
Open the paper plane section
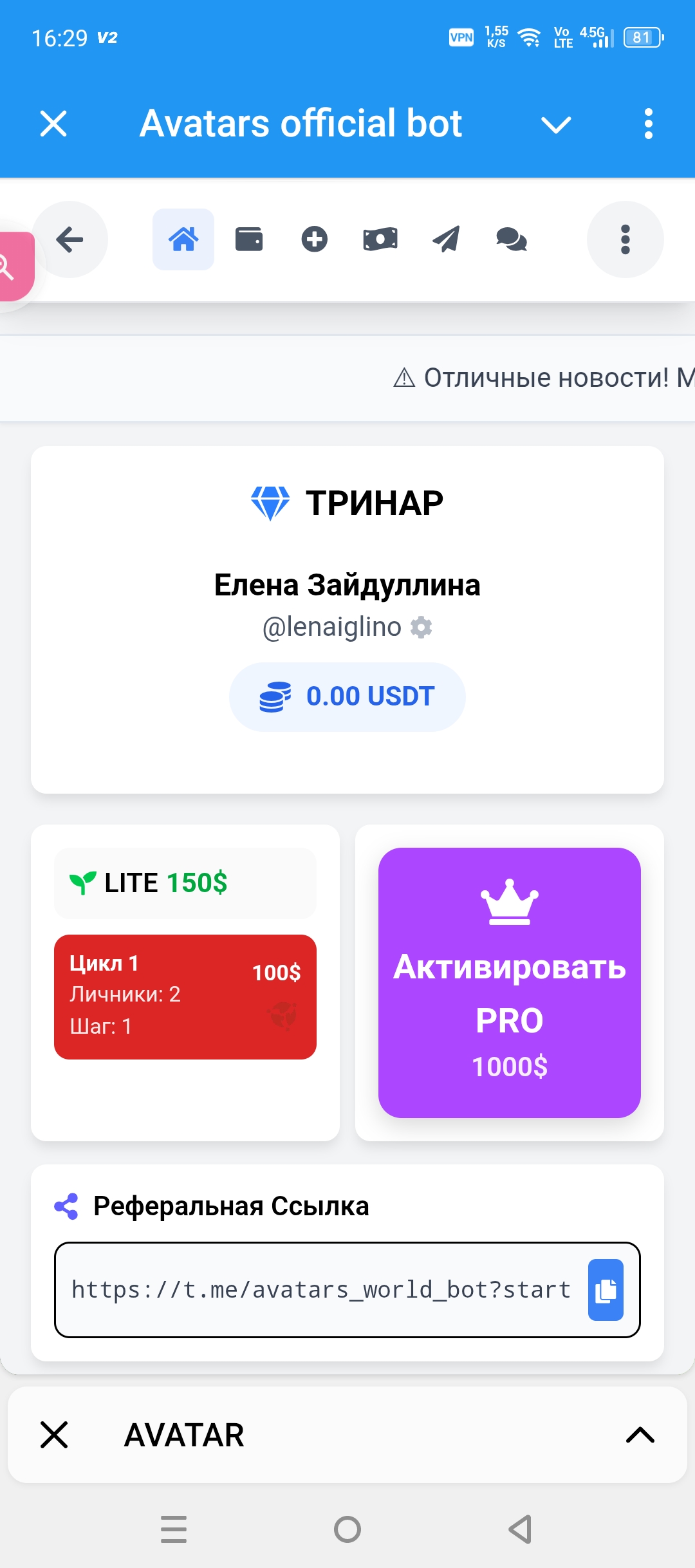446,239
